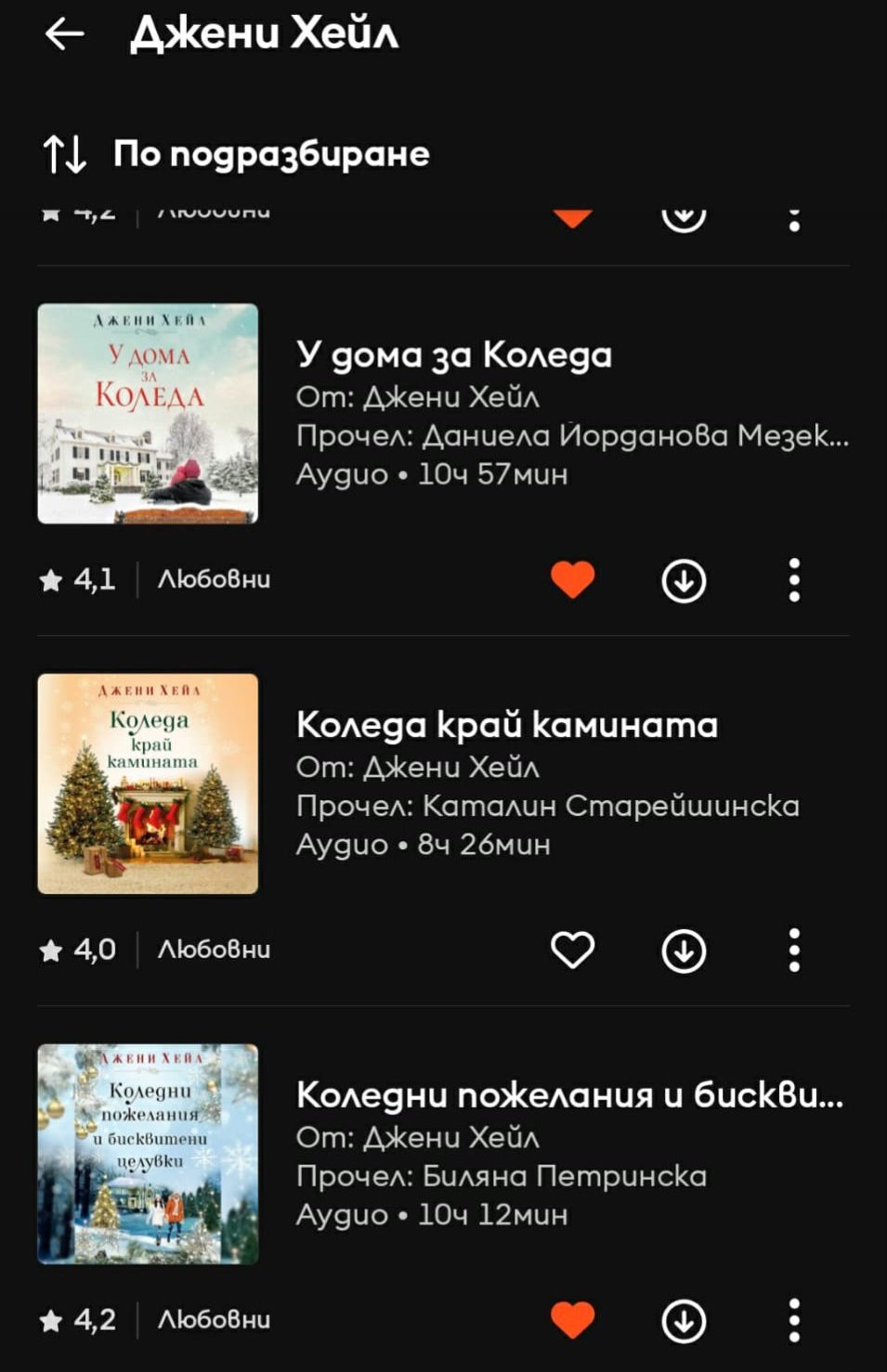Open audiobook У дома за Коледа
This screenshot has height=1372, width=887.
coord(454,355)
